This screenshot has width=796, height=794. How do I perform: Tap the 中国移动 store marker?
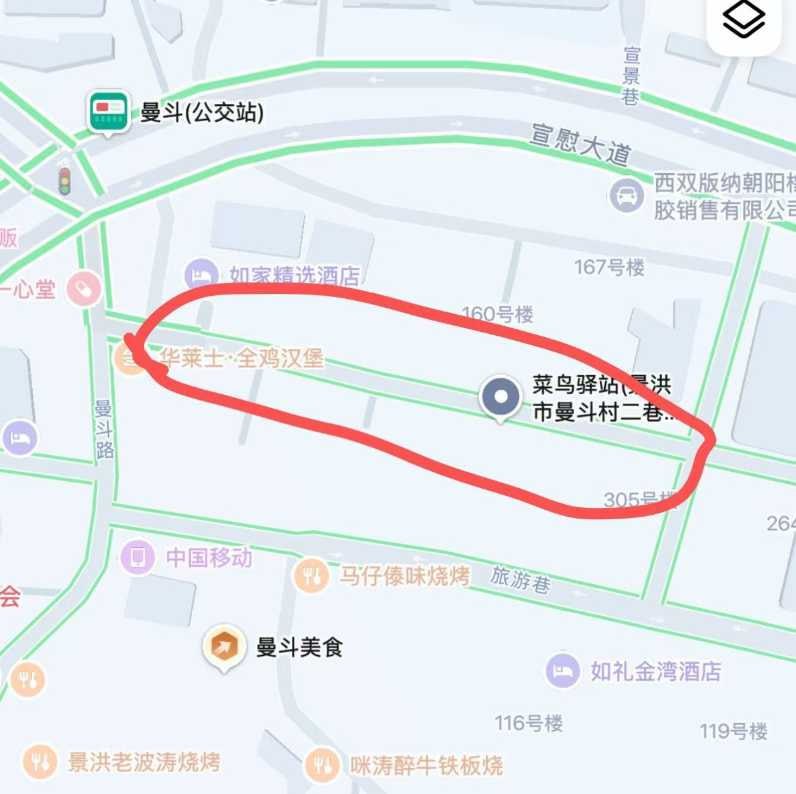pyautogui.click(x=137, y=558)
